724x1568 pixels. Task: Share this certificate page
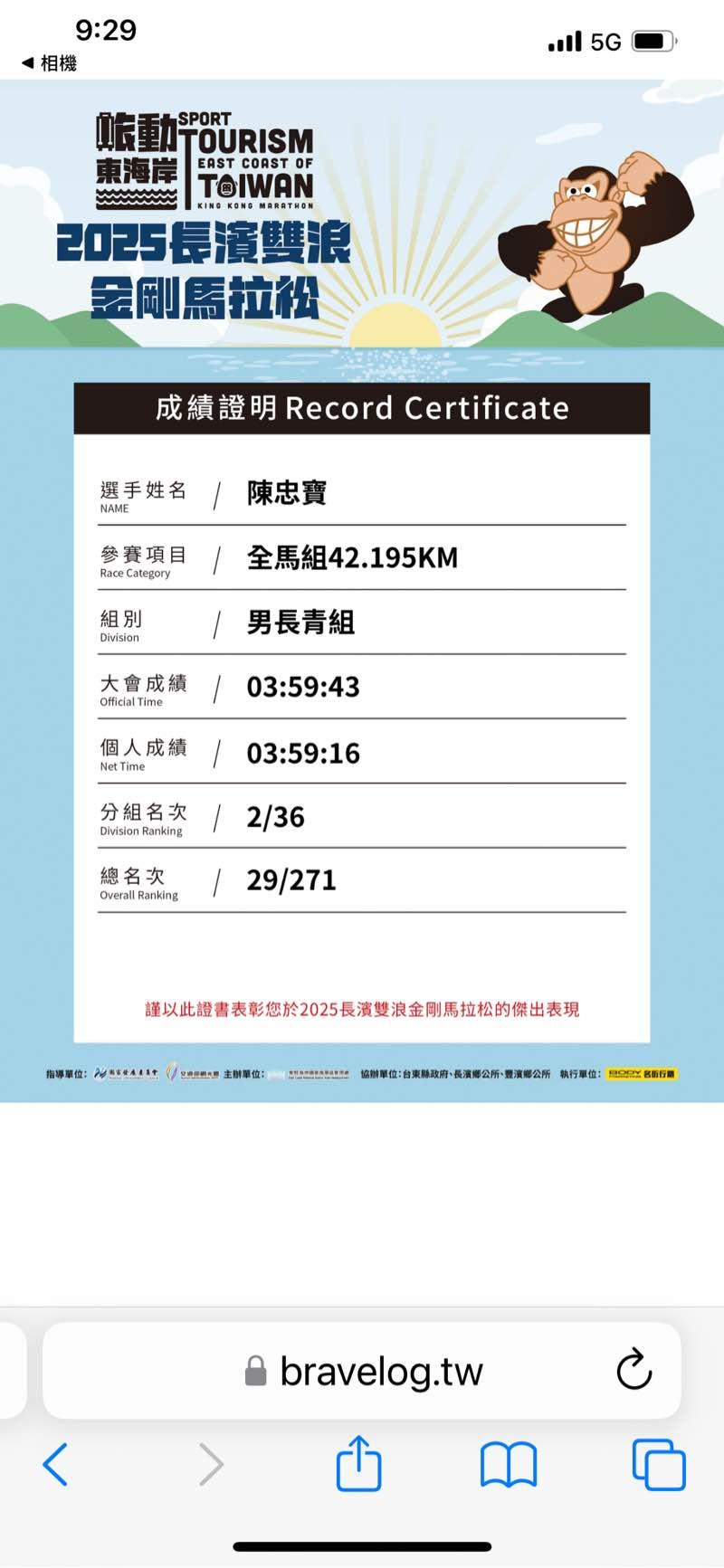[x=359, y=1462]
